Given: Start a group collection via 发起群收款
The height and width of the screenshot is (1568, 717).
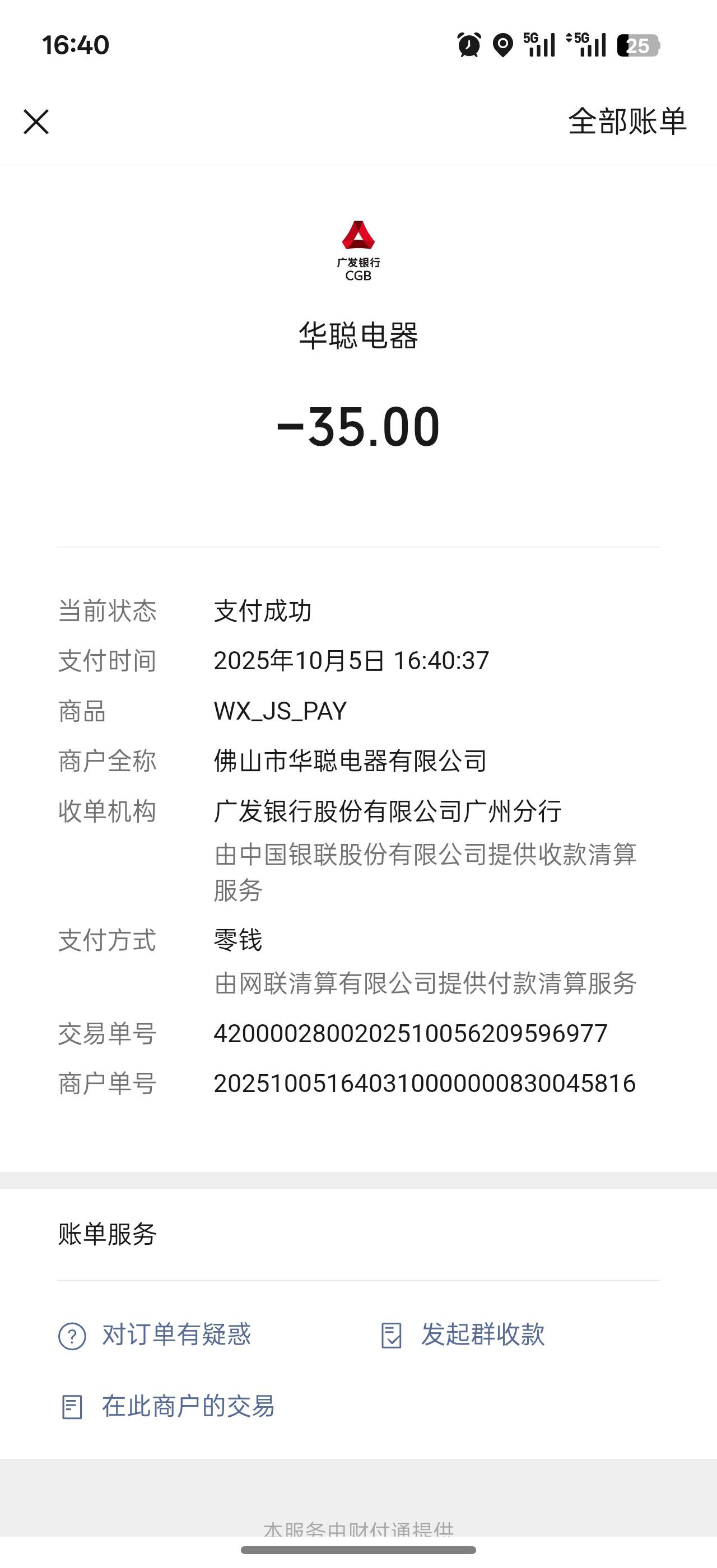Looking at the screenshot, I should [463, 1335].
